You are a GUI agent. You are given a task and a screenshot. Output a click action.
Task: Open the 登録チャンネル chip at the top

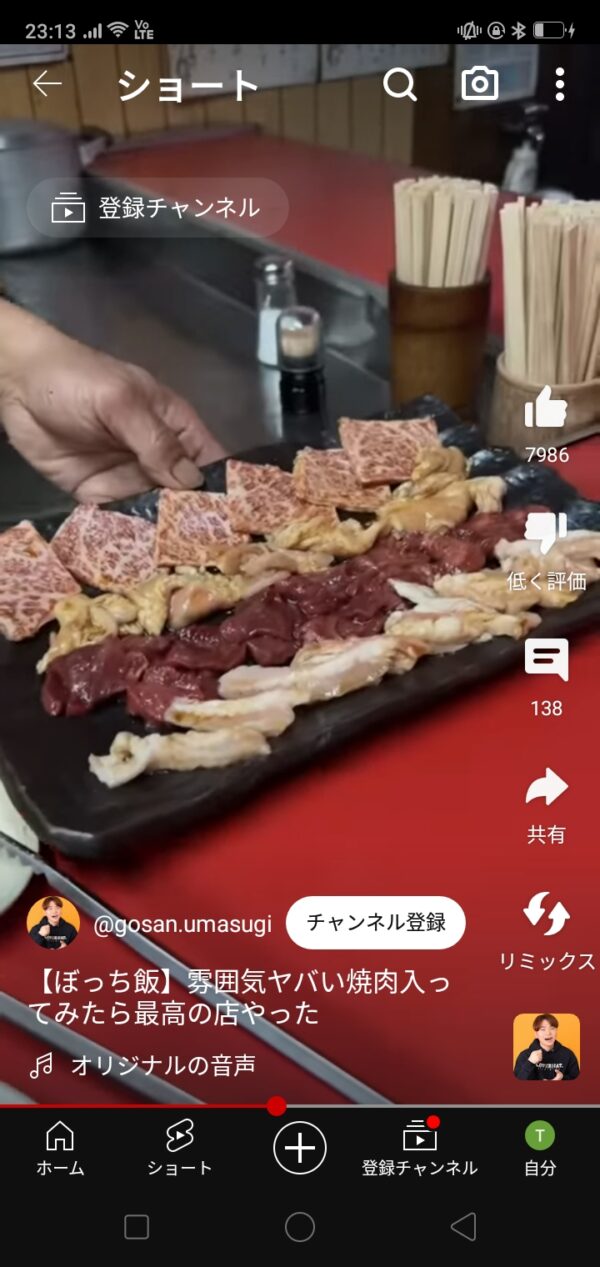(157, 208)
